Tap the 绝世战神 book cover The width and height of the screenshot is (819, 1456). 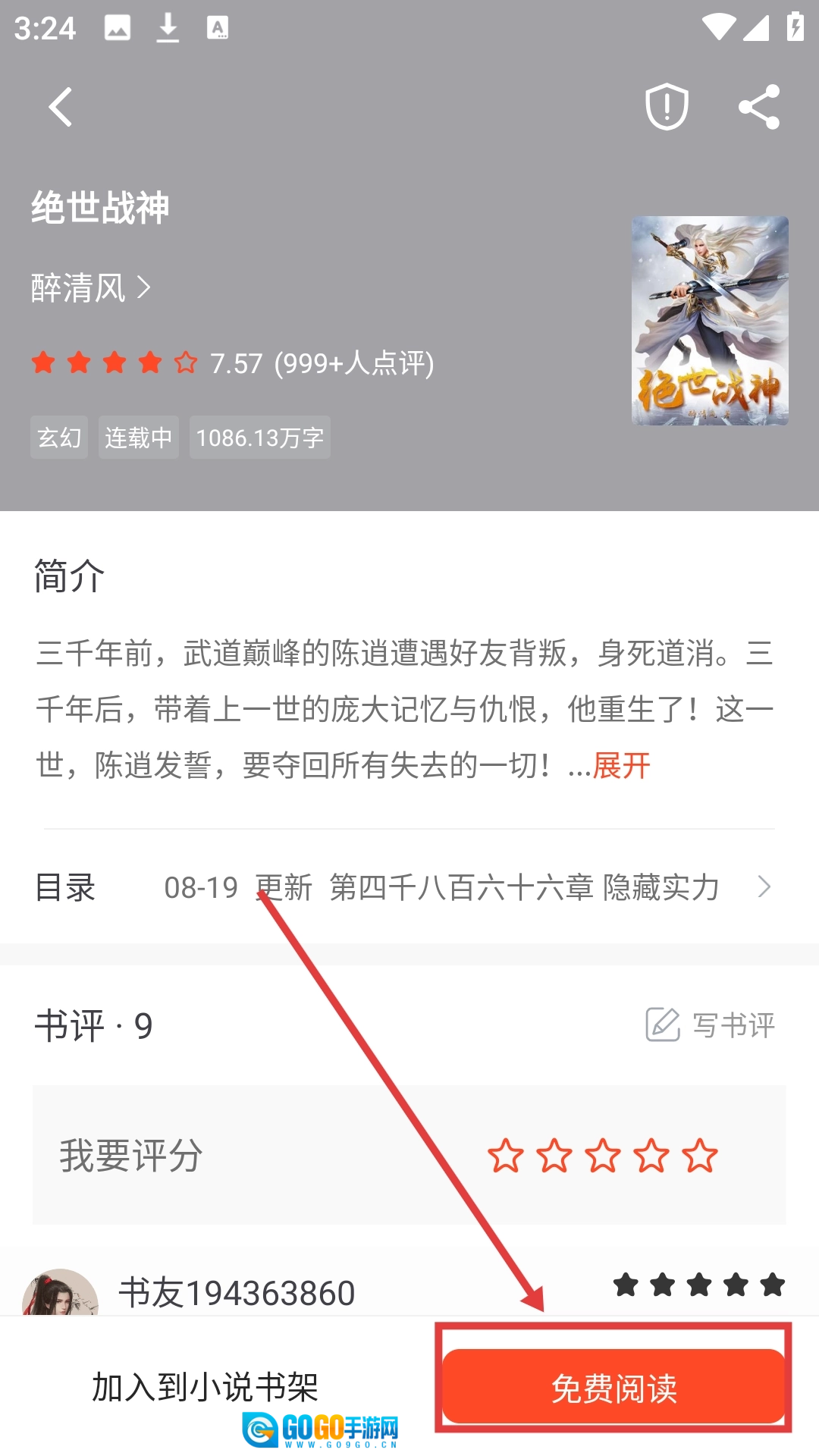(710, 320)
